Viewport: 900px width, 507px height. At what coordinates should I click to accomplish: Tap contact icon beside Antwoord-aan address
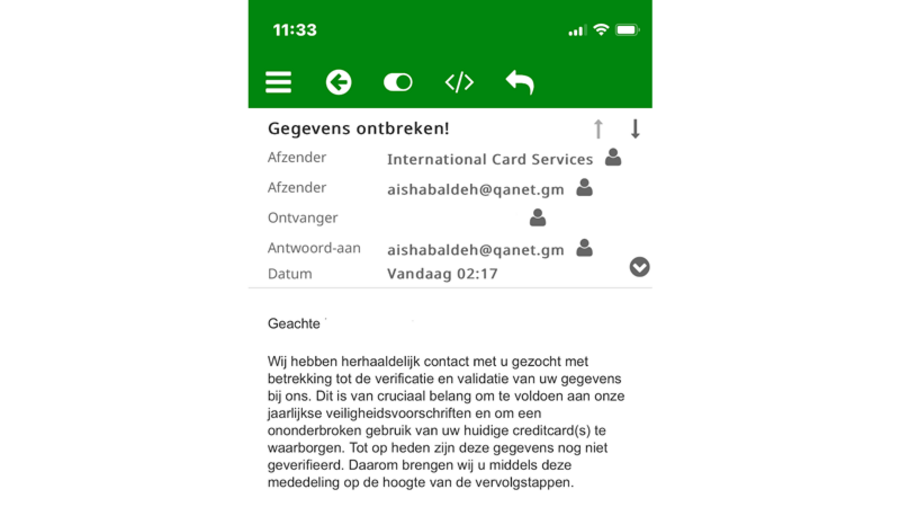pyautogui.click(x=585, y=248)
